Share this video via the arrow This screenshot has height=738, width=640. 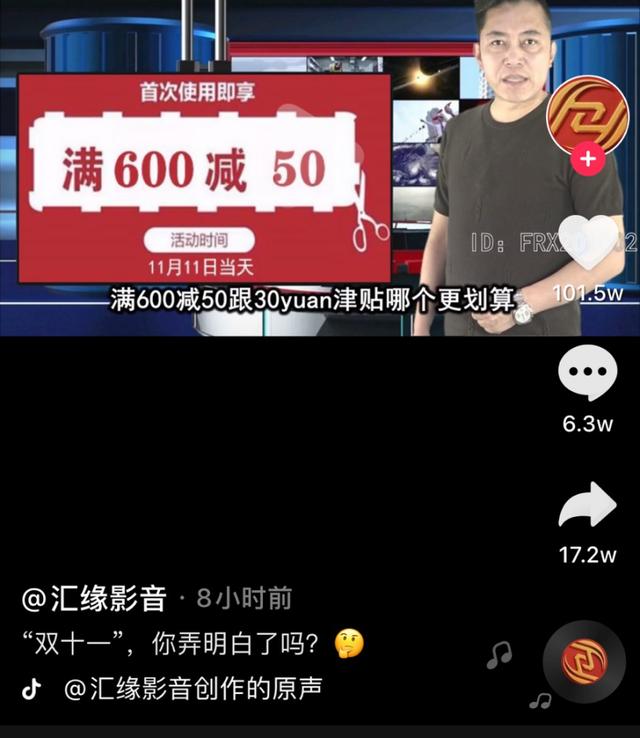point(587,507)
